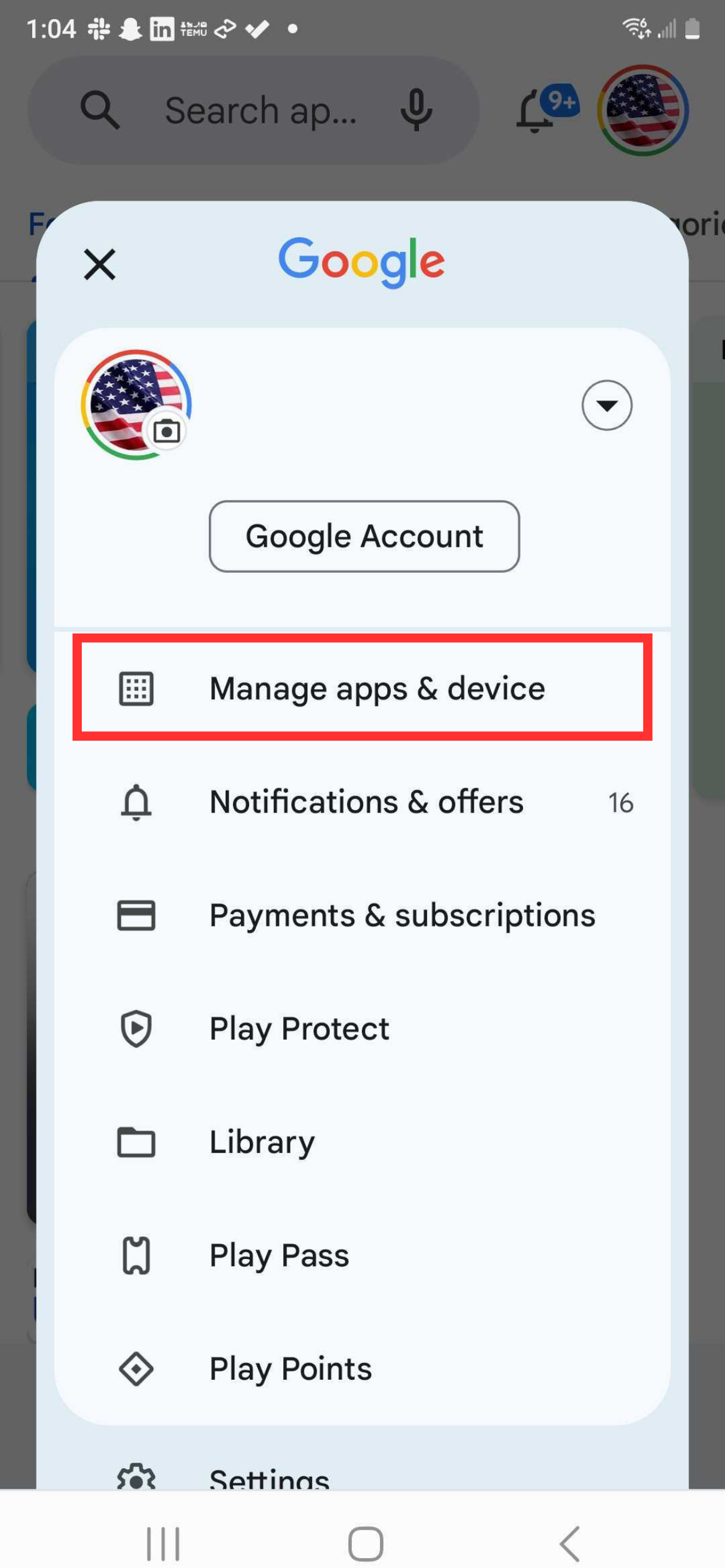Open Notifications & offers
This screenshot has width=725, height=1568.
click(x=362, y=802)
